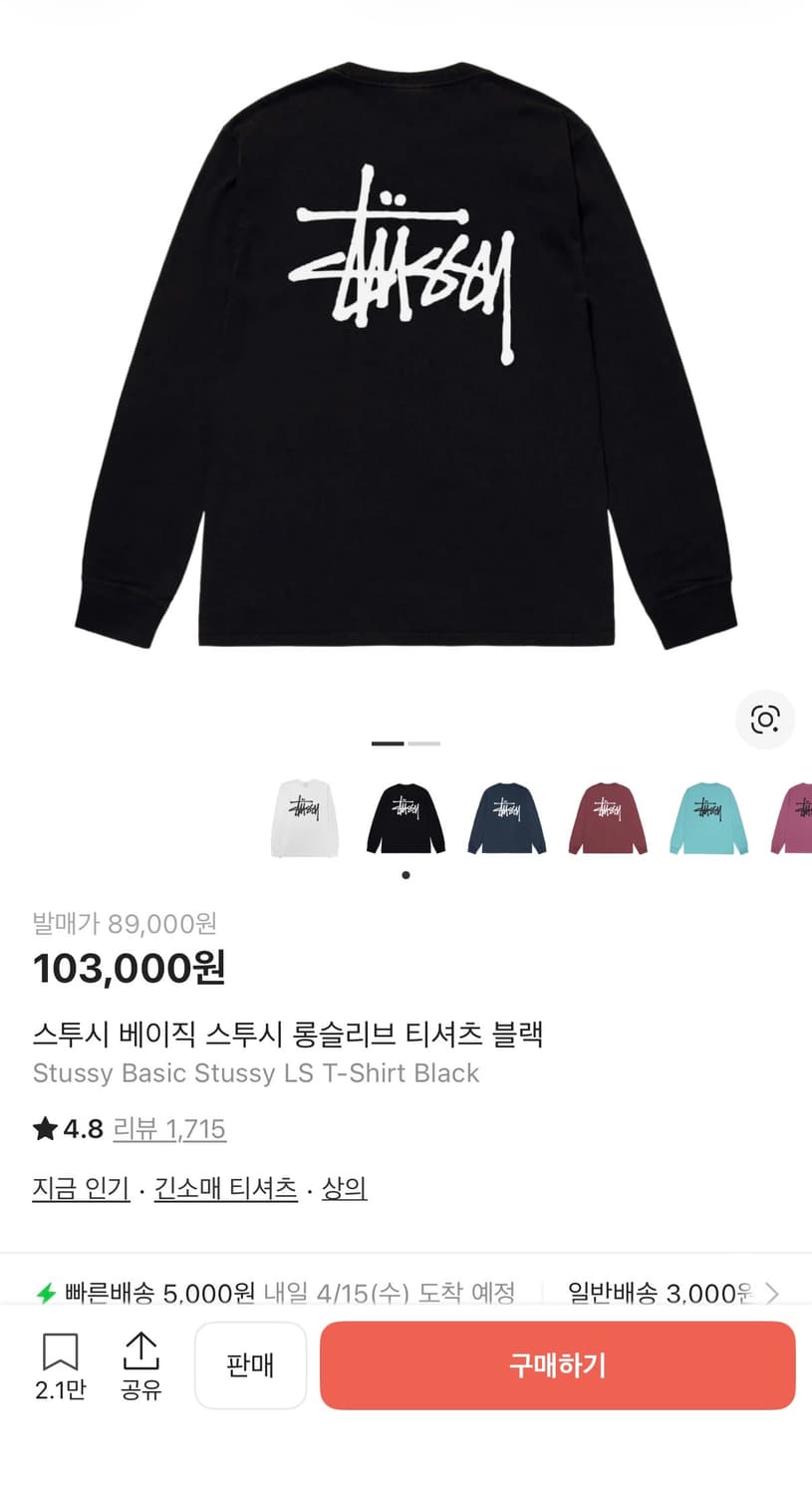This screenshot has height=1495, width=812.
Task: Select the white colorway thumbnail
Action: (x=305, y=815)
